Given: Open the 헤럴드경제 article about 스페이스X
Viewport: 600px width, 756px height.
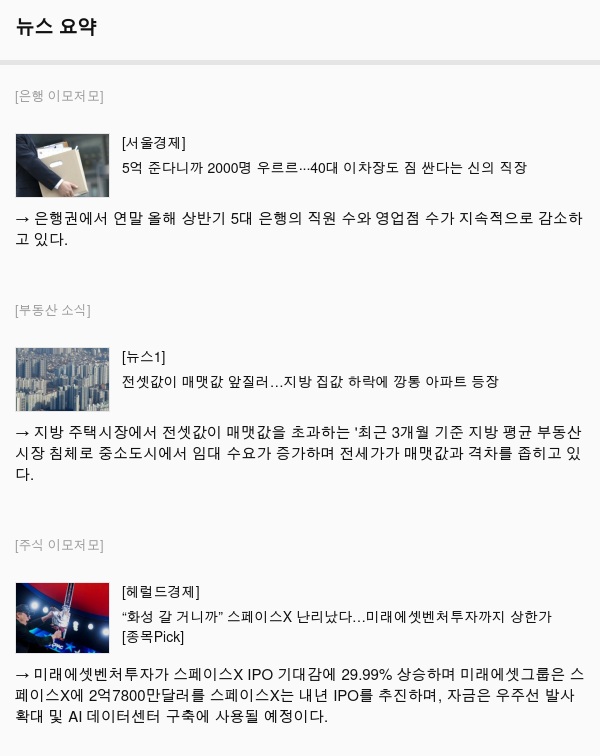Looking at the screenshot, I should coord(336,617).
